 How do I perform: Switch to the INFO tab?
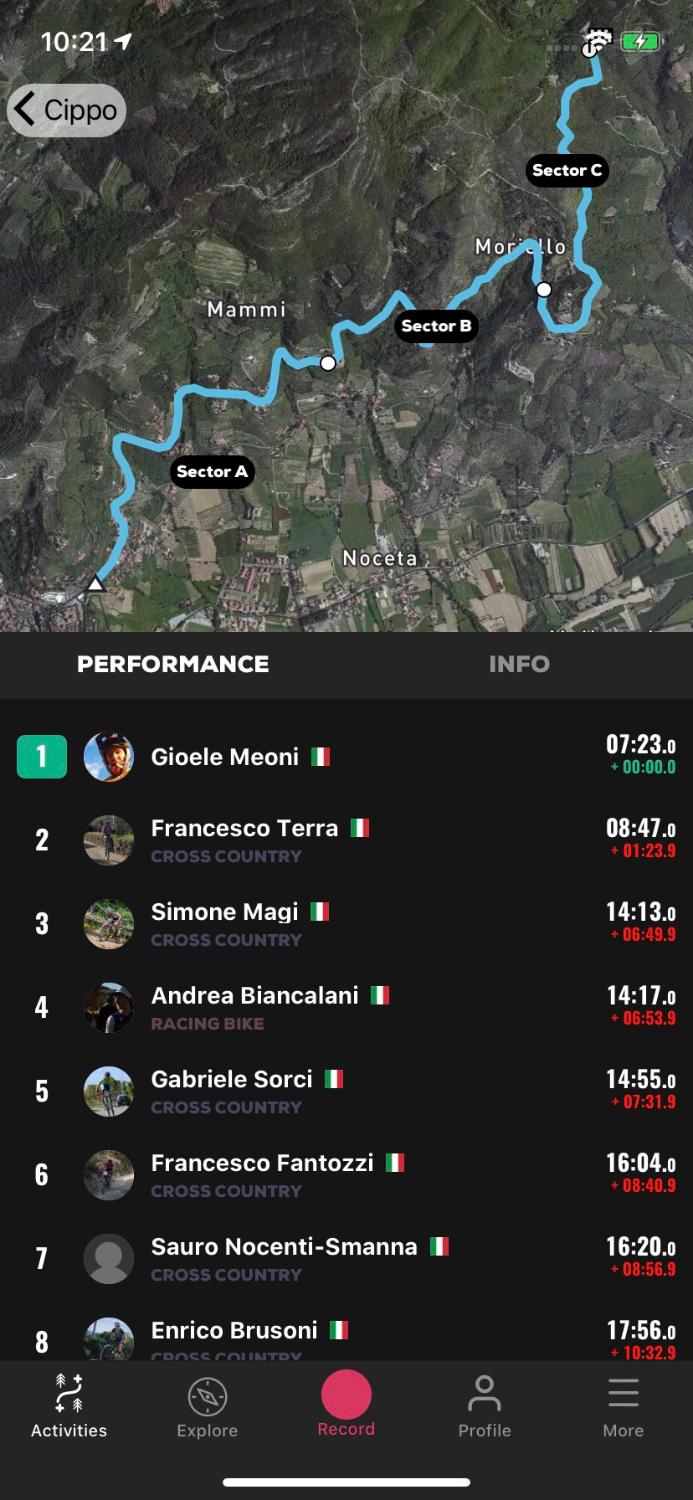(x=519, y=664)
